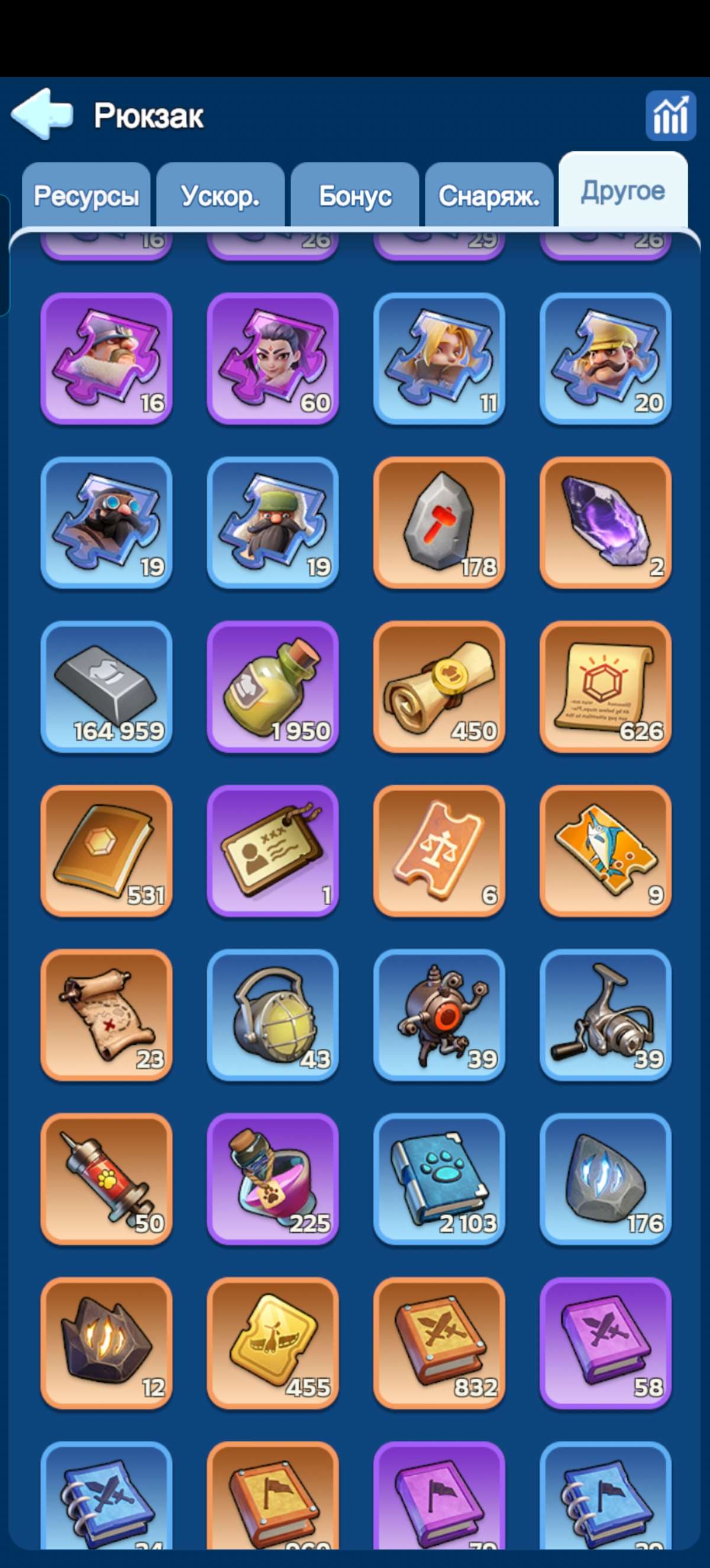Select the blue paw book with 2 103
Screen dimensions: 710x1568
click(x=438, y=1179)
